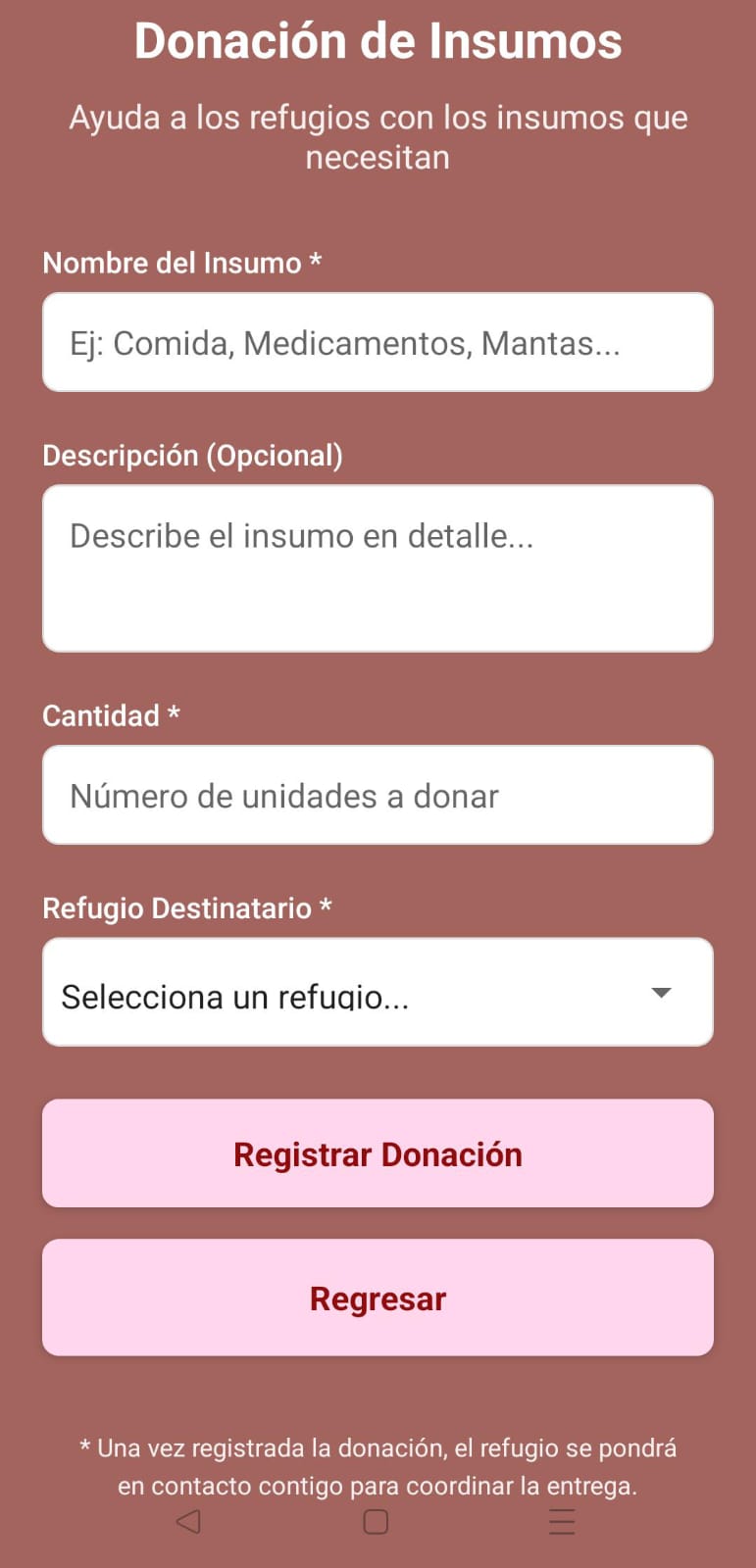The height and width of the screenshot is (1568, 756).
Task: Tap the 'Nombre del Insumo *' label text
Action: [x=182, y=263]
